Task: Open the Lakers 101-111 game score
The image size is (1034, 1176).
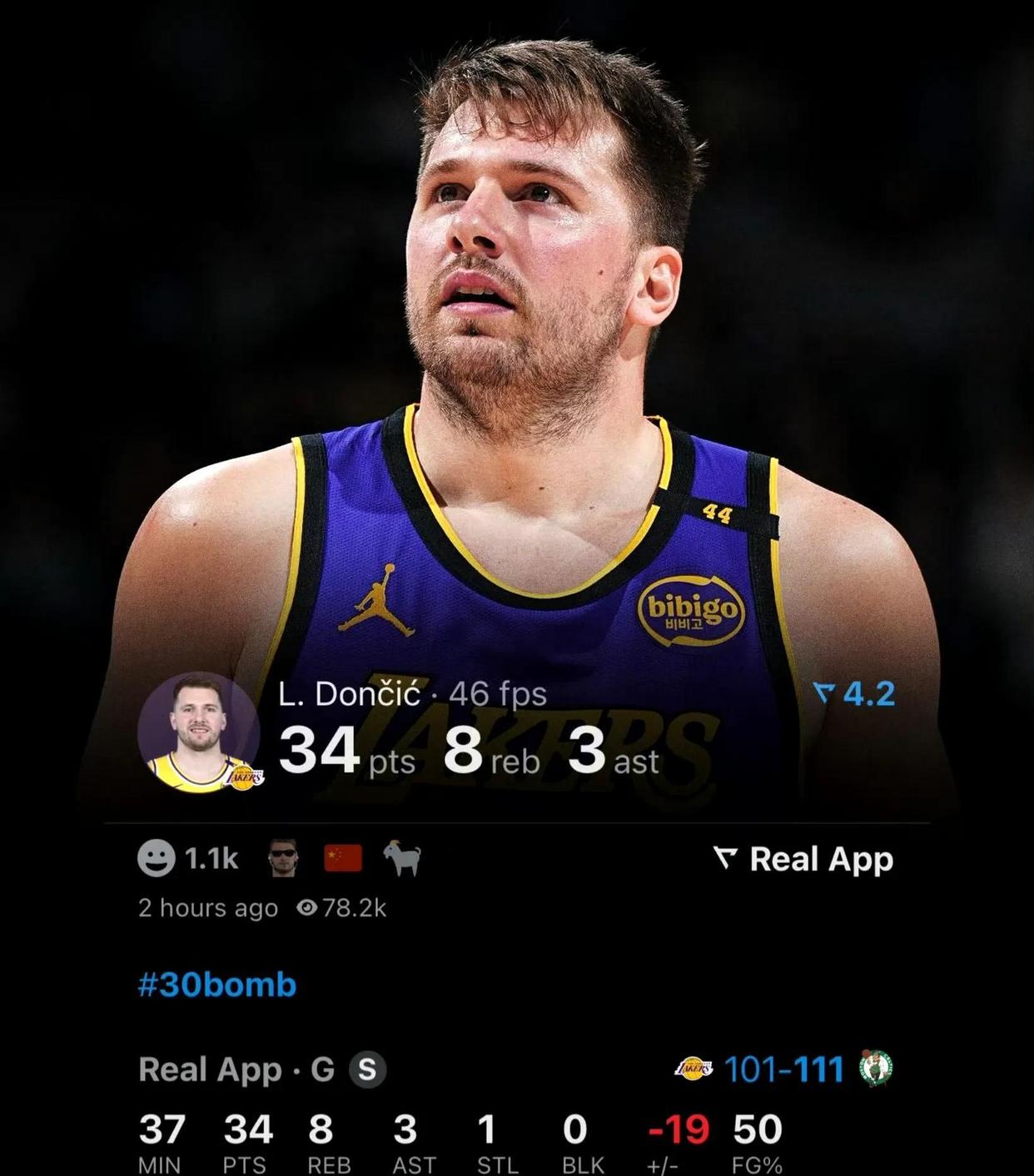Action: click(783, 1069)
